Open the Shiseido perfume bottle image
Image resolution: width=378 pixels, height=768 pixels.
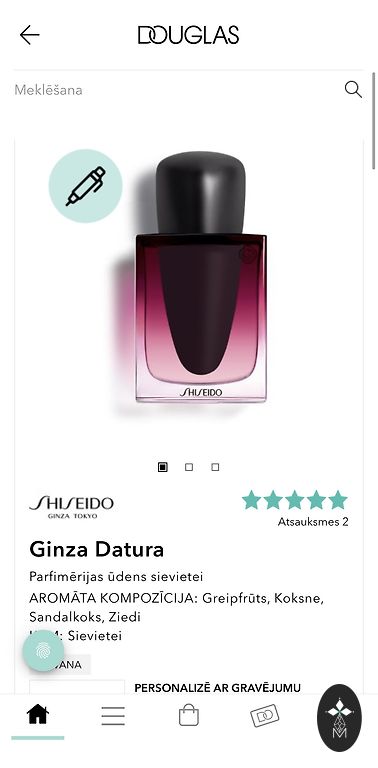[x=201, y=277]
